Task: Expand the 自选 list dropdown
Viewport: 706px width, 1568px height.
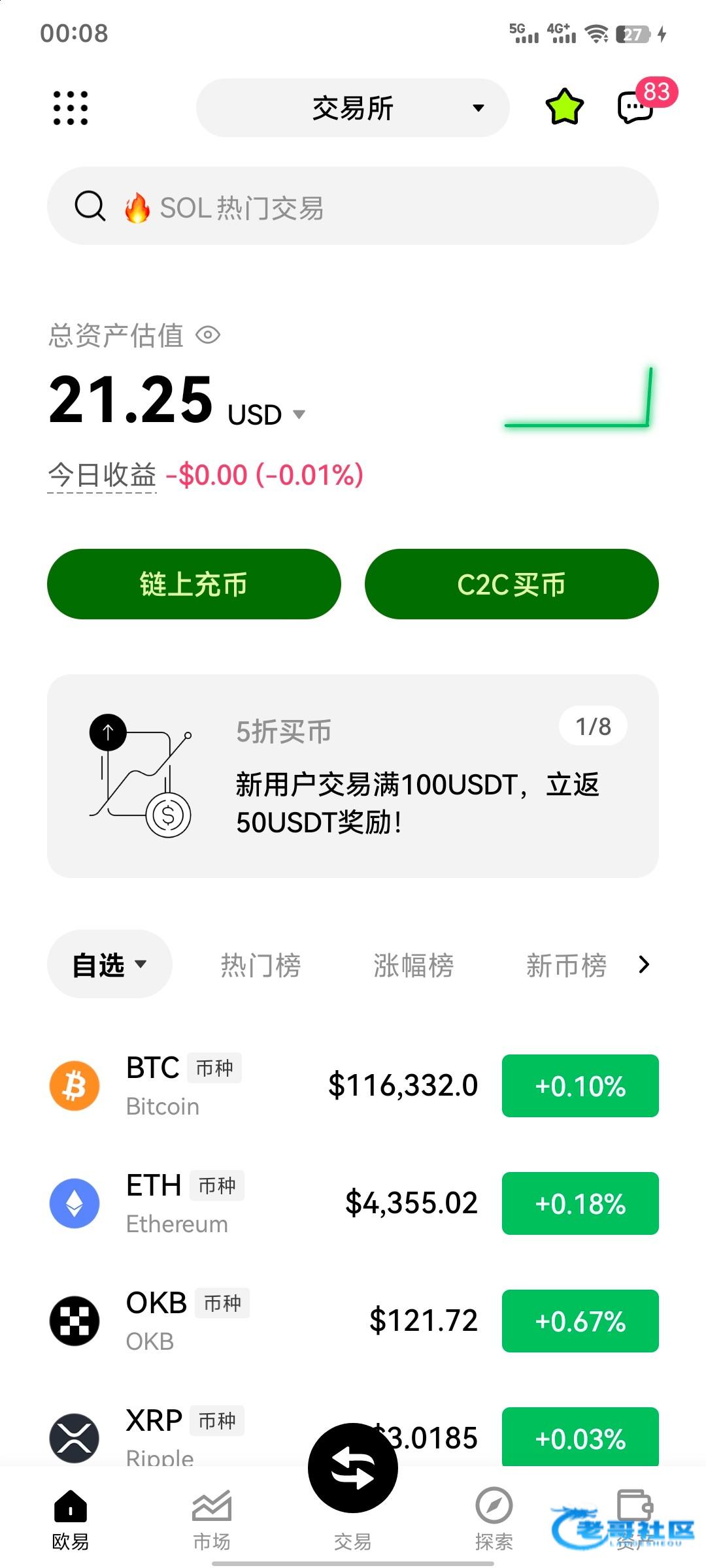Action: tap(109, 964)
